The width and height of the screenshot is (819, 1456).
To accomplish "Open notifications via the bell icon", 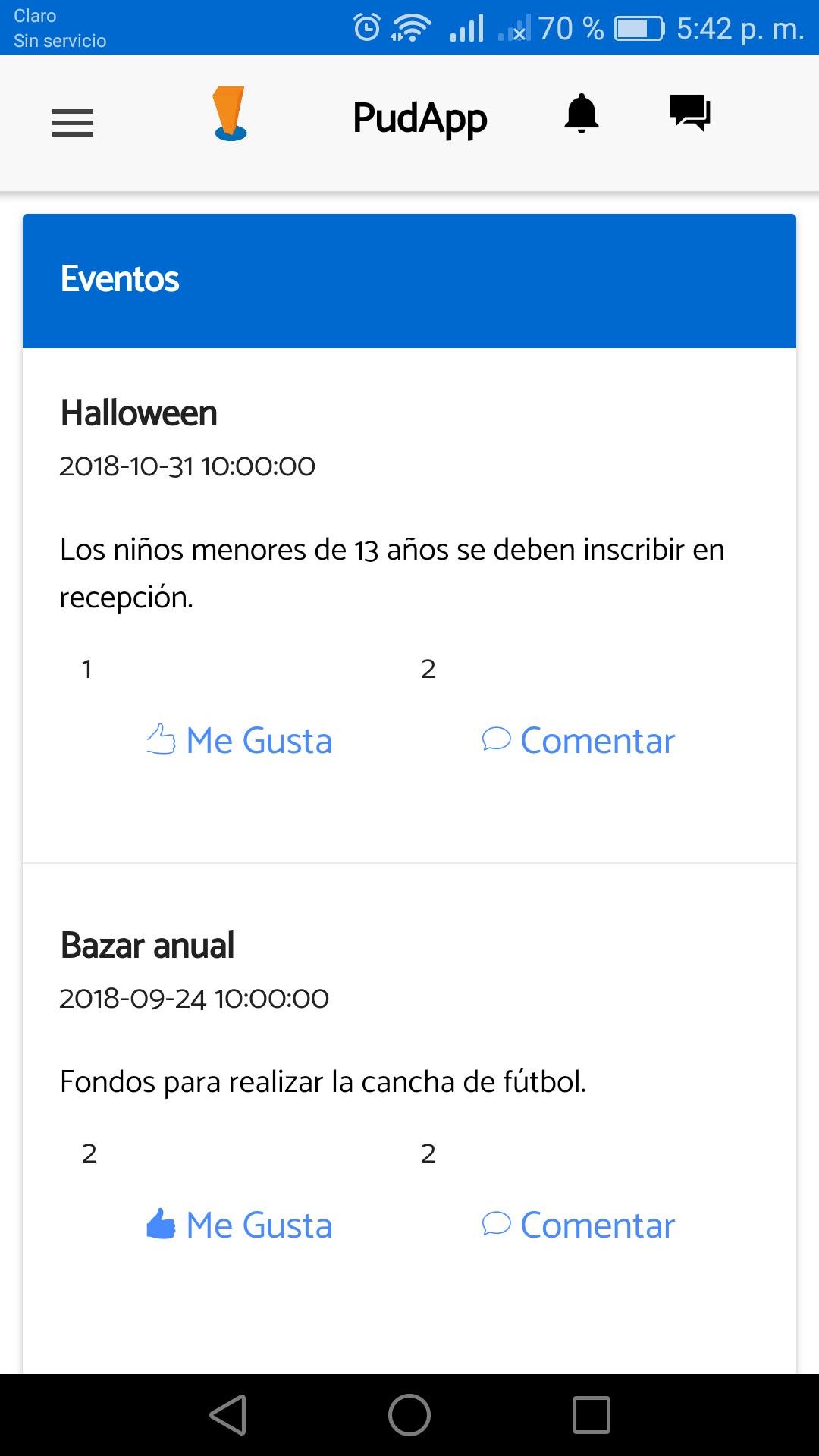I will pyautogui.click(x=580, y=115).
